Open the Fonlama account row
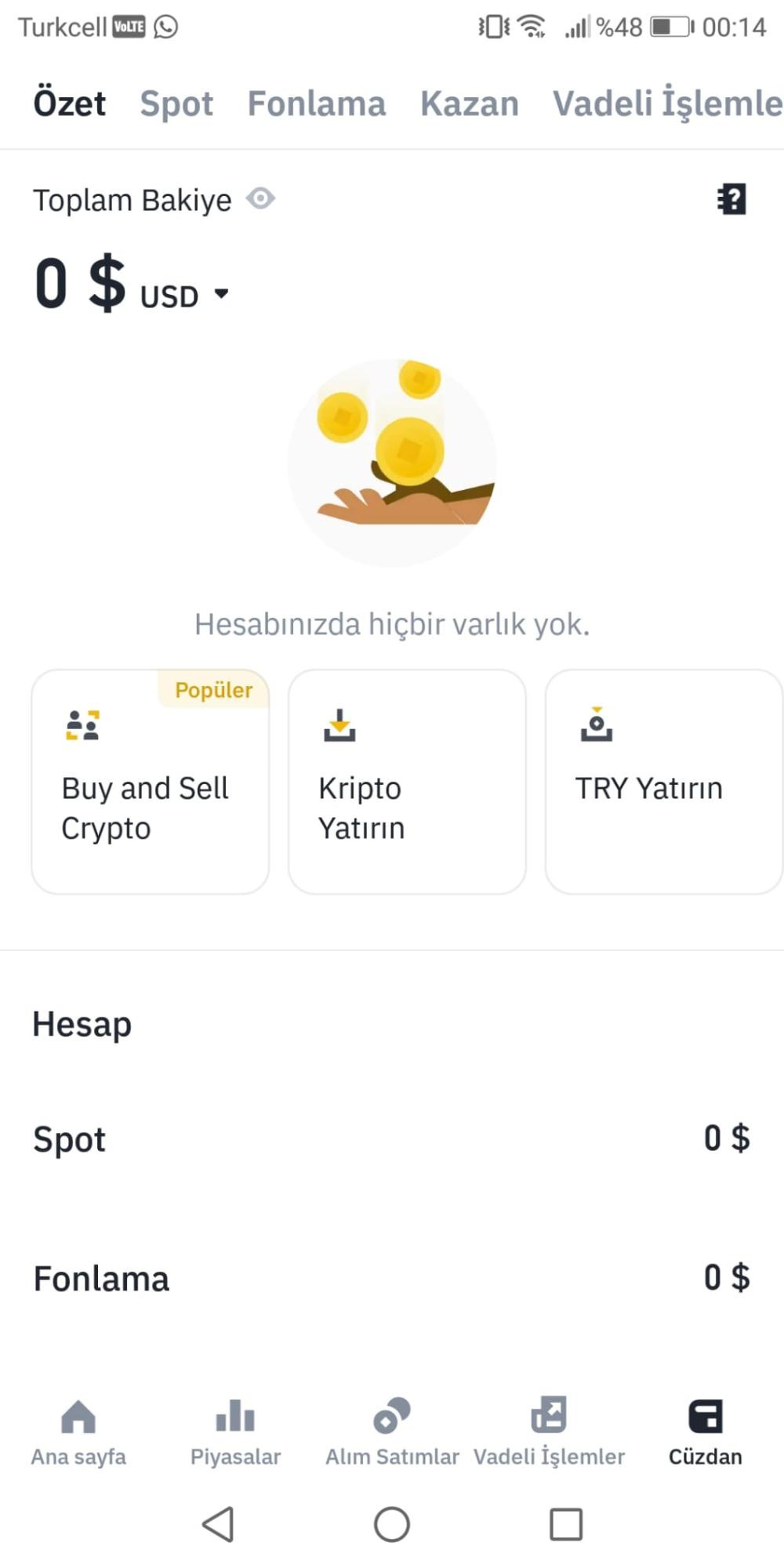Screen dimensions: 784x1568 (x=392, y=1278)
